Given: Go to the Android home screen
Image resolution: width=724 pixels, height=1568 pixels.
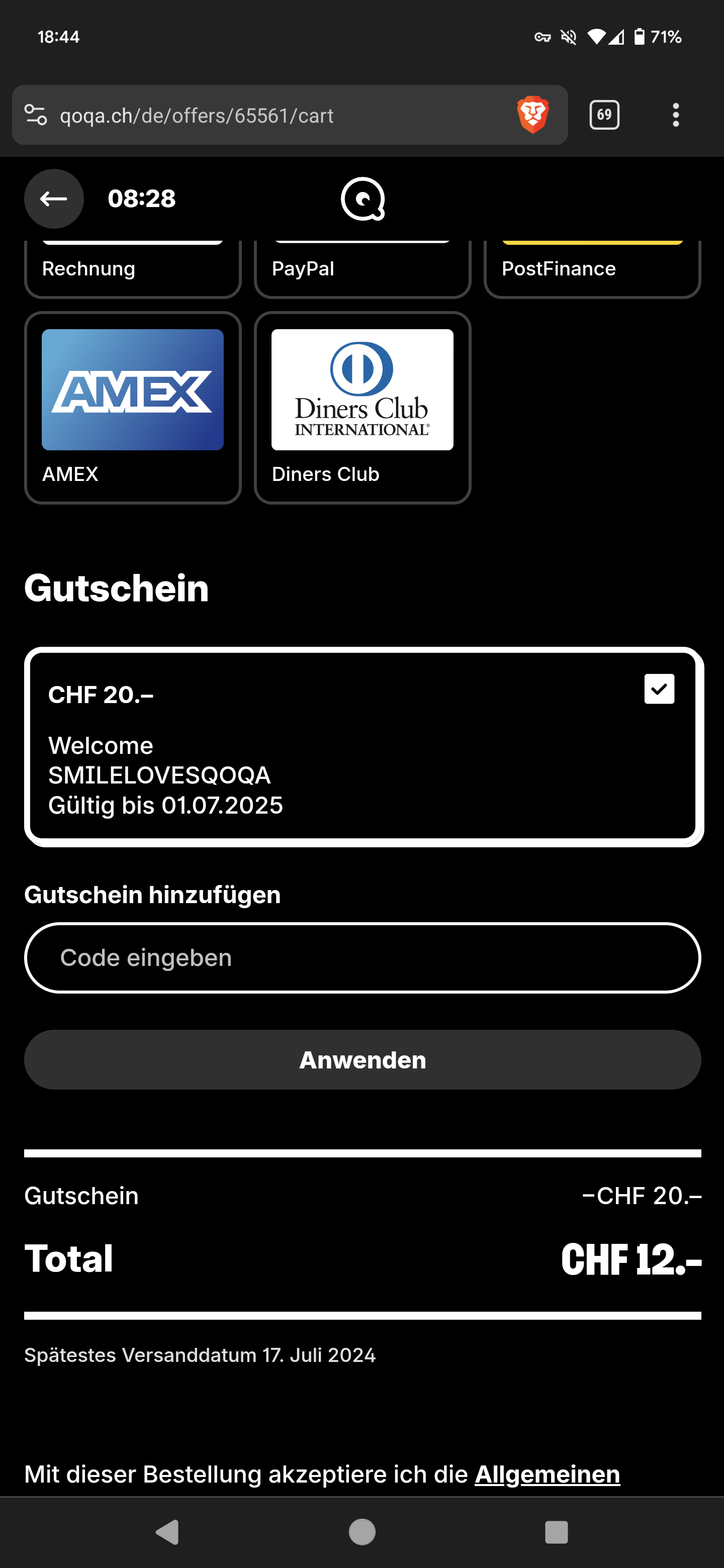Looking at the screenshot, I should [363, 1531].
